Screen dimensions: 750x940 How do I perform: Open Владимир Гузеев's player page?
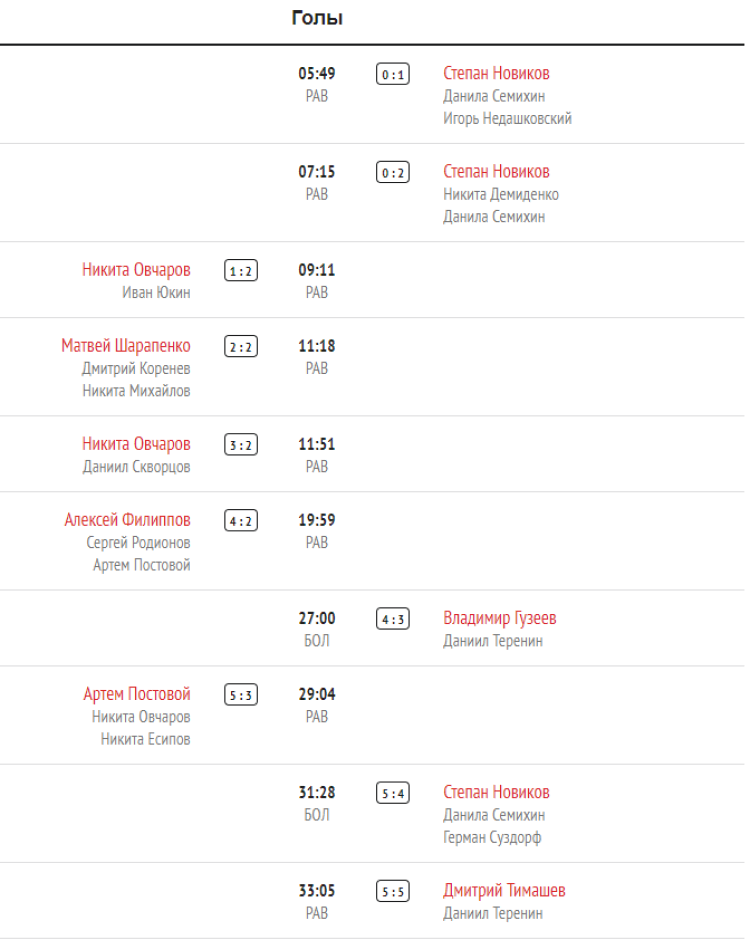pyautogui.click(x=499, y=617)
